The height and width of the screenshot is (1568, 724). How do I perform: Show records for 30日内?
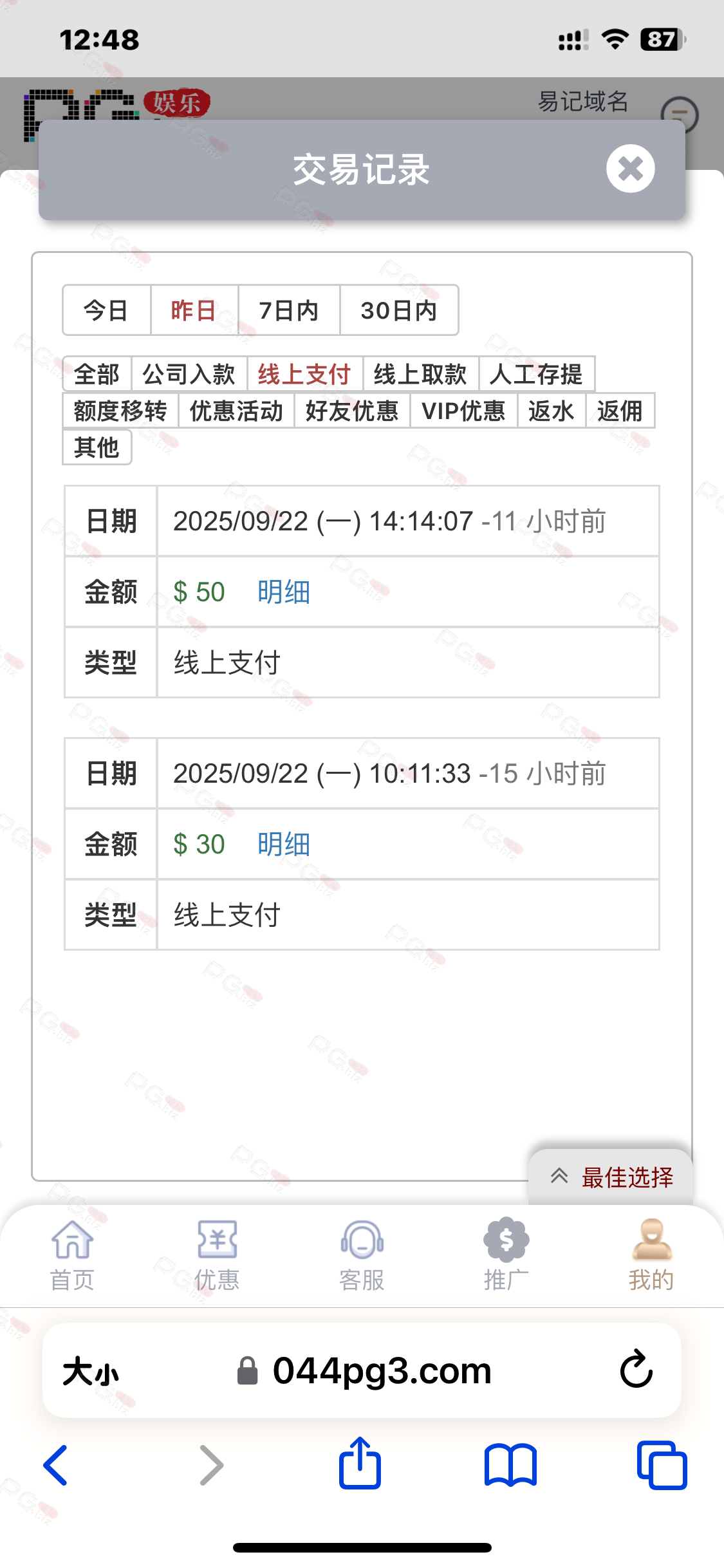click(x=399, y=310)
